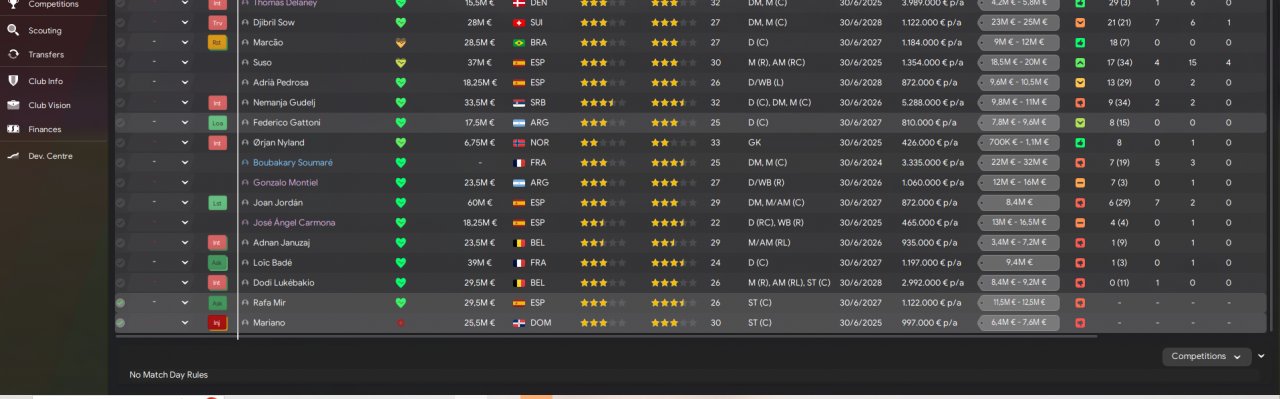
Task: Expand the Competitions dropdown at the bottom
Action: coord(1207,356)
